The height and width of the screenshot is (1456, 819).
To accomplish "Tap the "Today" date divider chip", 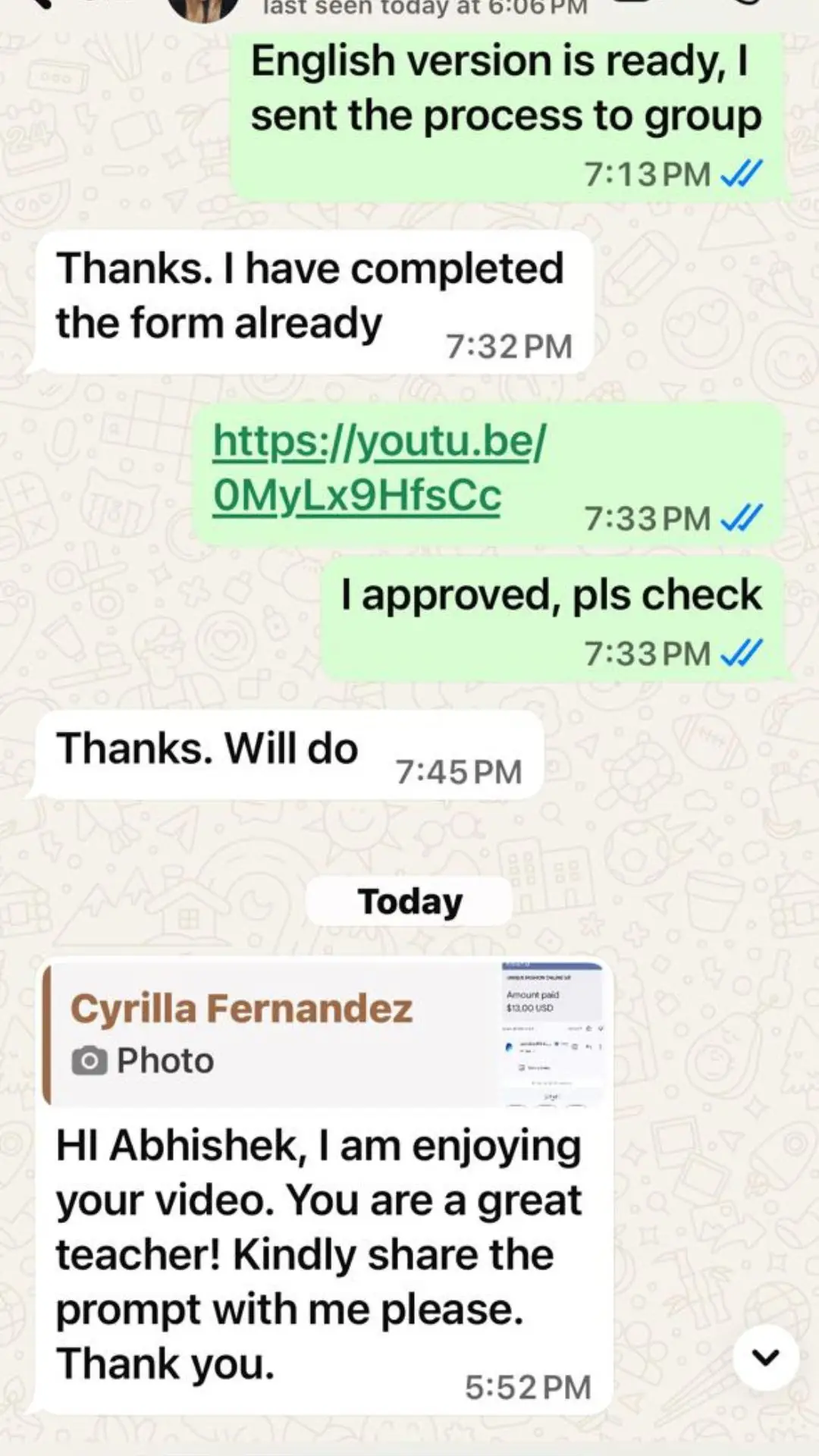I will pyautogui.click(x=409, y=901).
